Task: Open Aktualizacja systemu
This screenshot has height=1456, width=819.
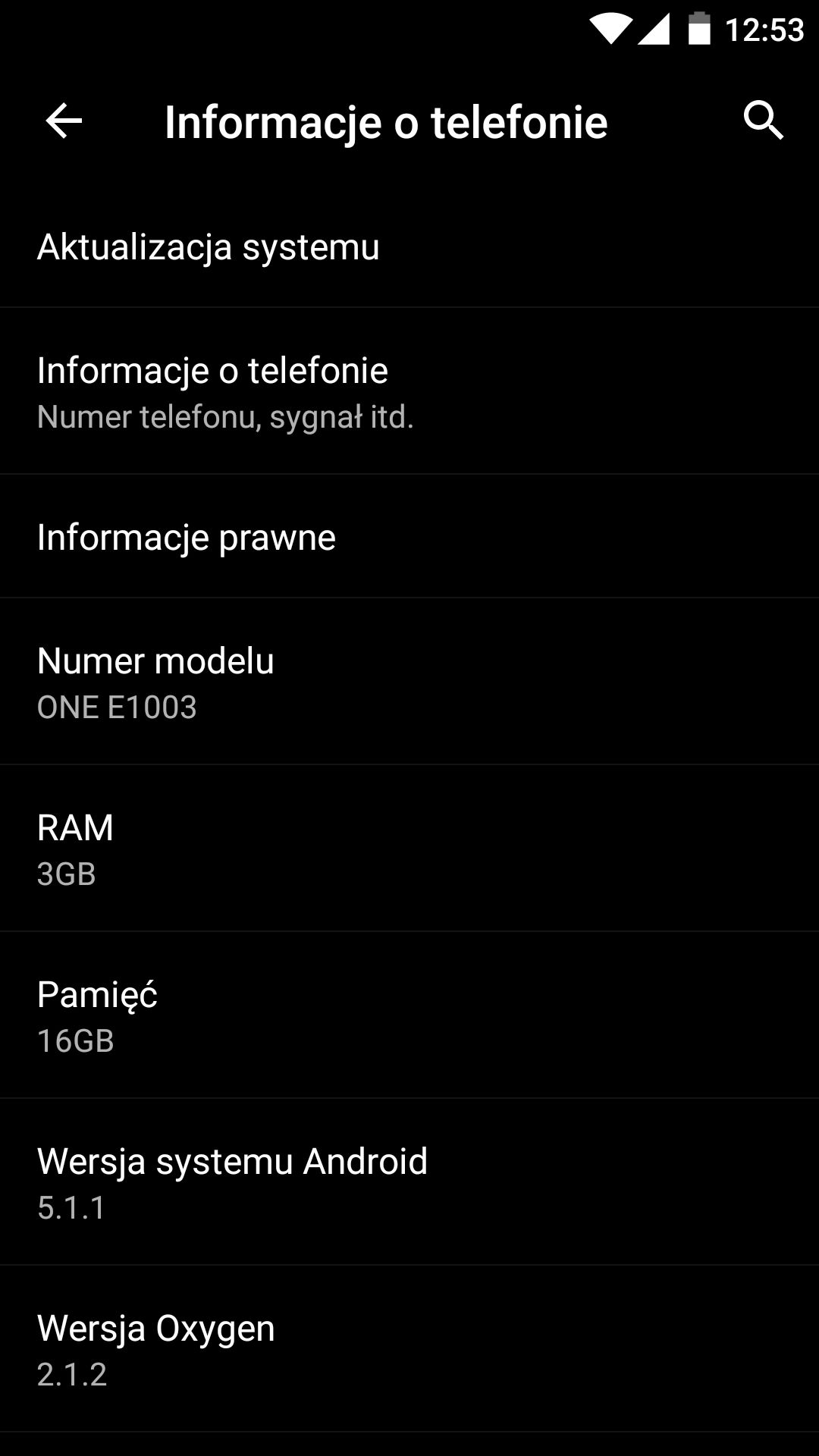Action: point(409,246)
